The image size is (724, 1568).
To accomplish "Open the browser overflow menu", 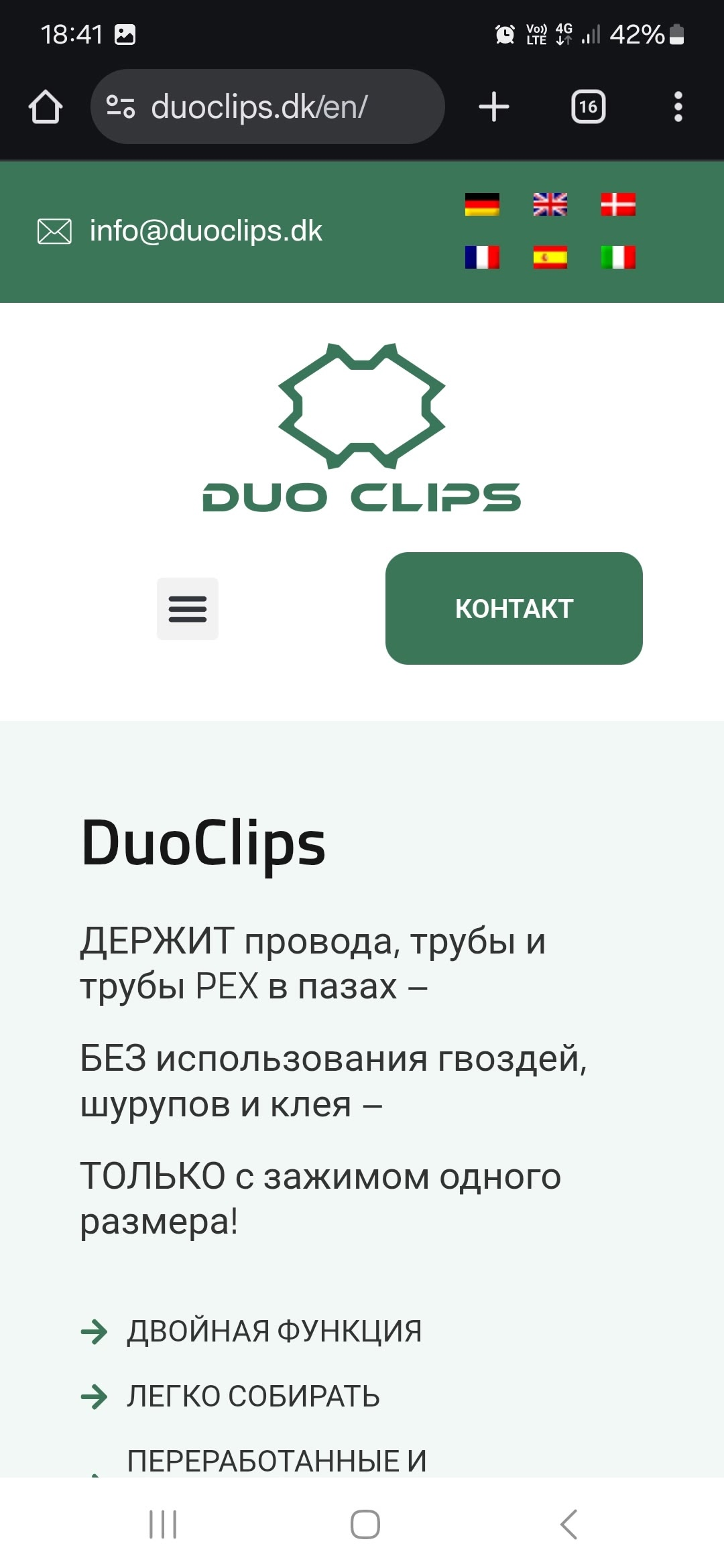I will (678, 107).
